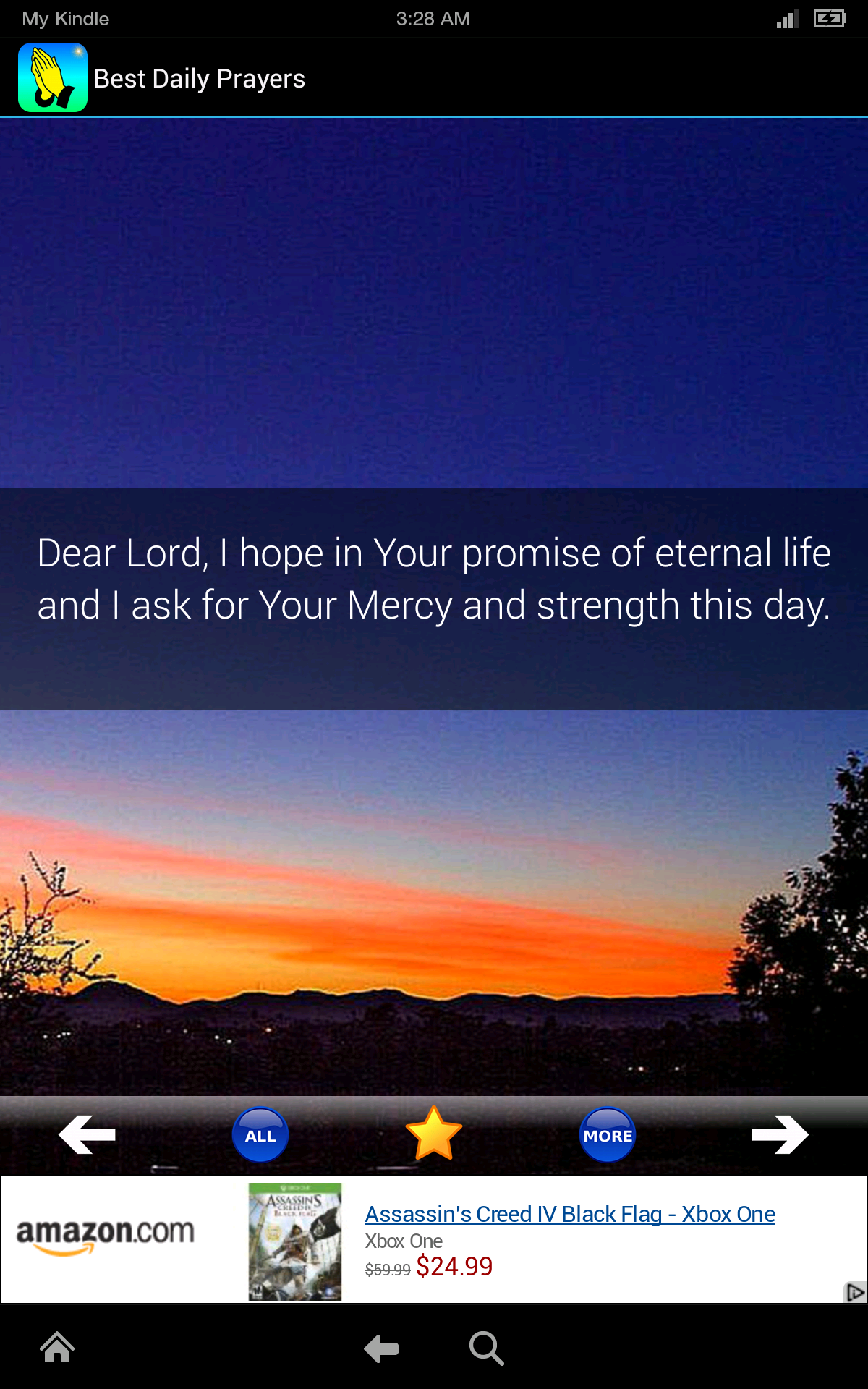Tap the home icon in bottom navigation
868x1389 pixels.
coord(58,1347)
